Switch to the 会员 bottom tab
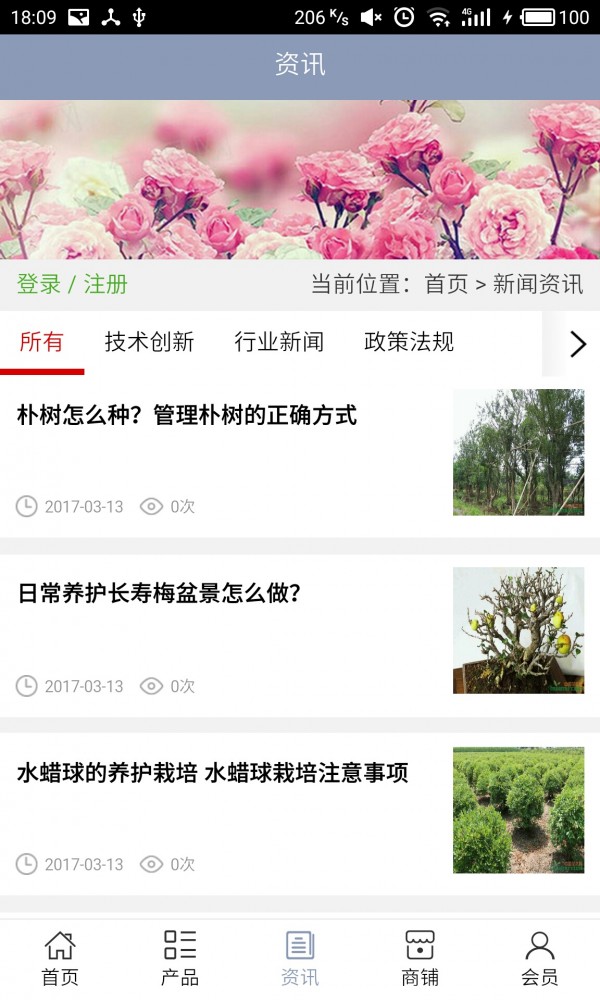Screen dimensions: 600x1000 [x=540, y=958]
